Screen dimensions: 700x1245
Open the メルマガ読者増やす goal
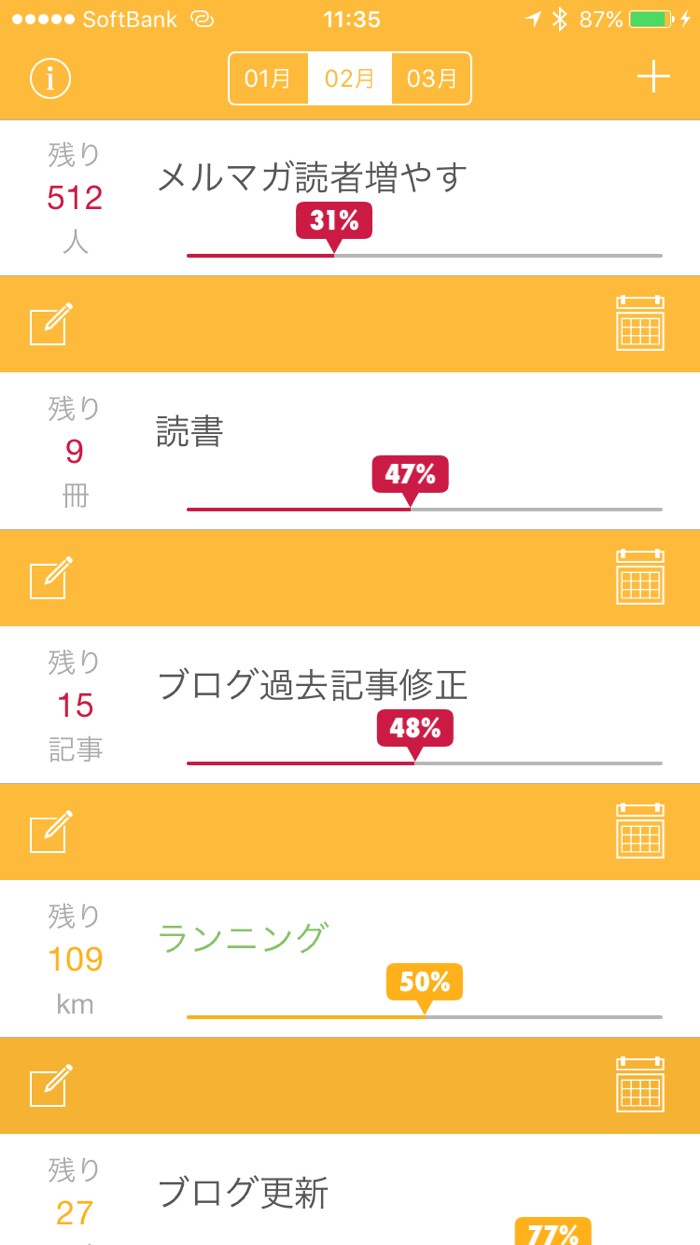(x=312, y=179)
